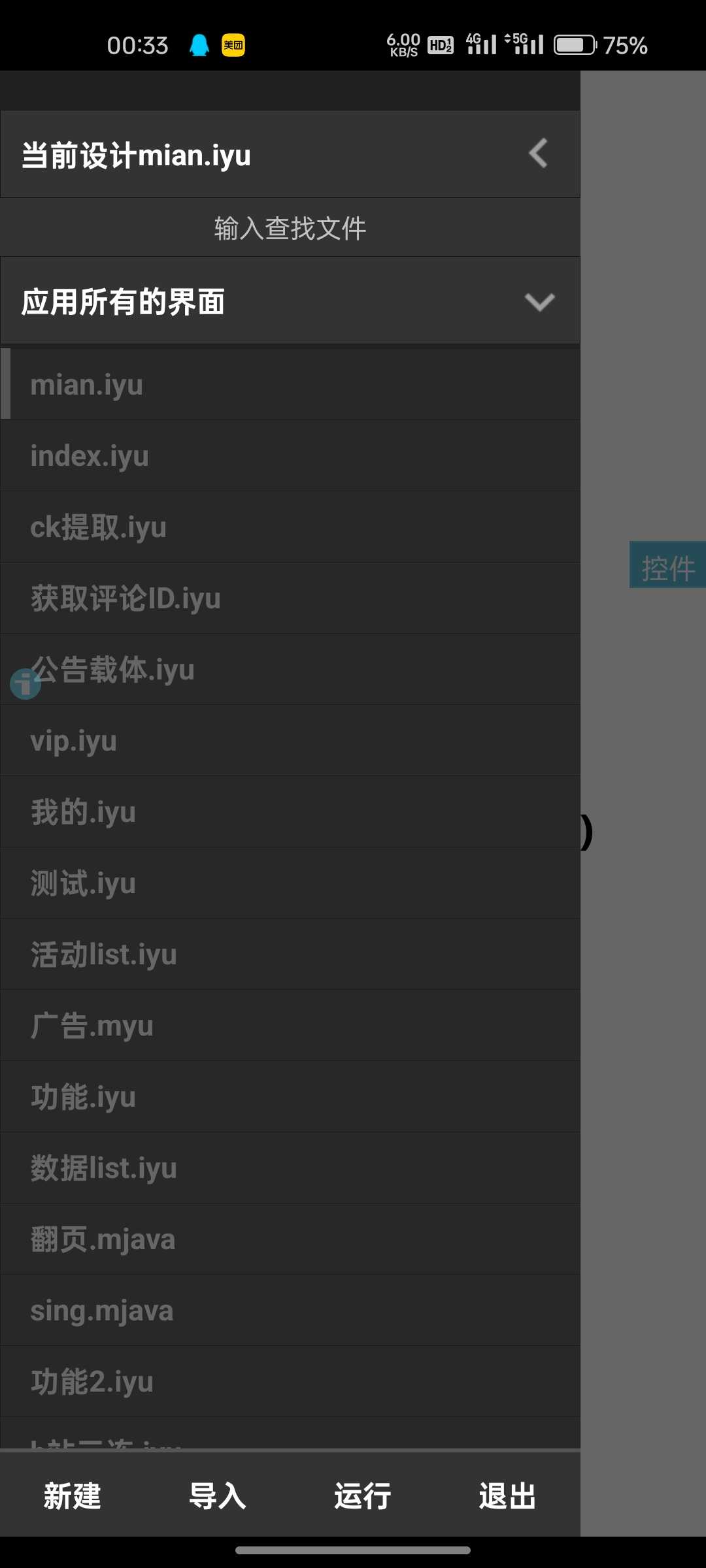Open 测试.iyu file

[x=290, y=883]
